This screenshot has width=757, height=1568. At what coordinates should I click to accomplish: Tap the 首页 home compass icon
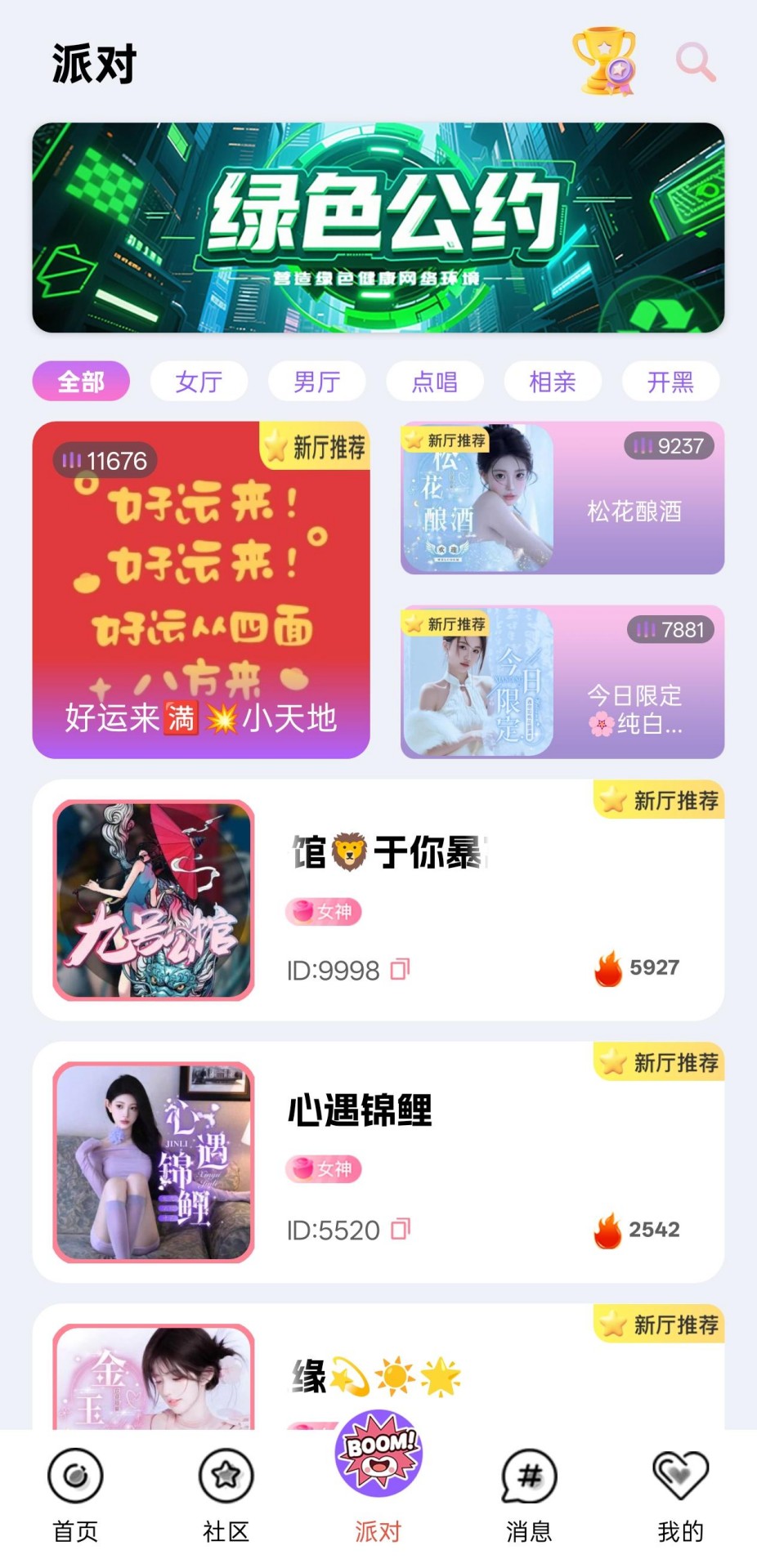pos(76,1476)
